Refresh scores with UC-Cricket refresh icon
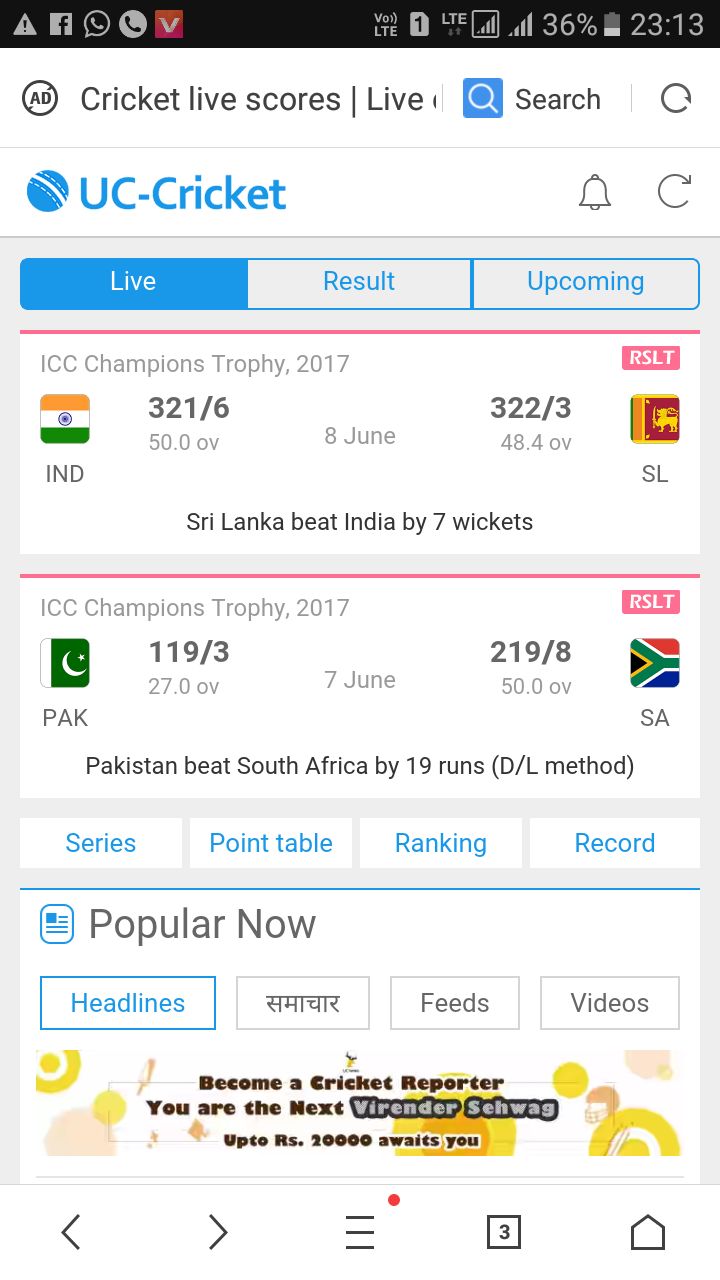 (x=674, y=192)
